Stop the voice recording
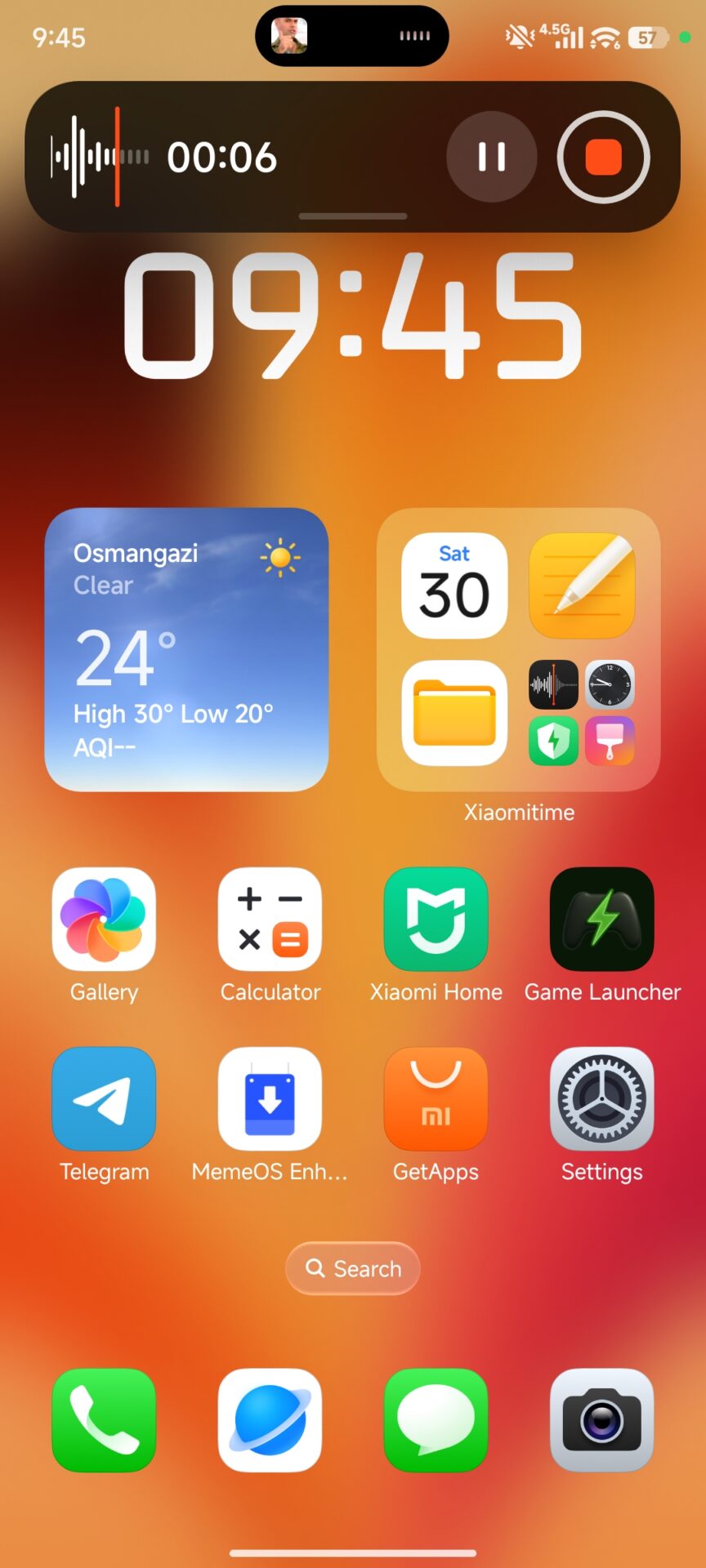Screen dimensions: 706x1568 coord(603,157)
